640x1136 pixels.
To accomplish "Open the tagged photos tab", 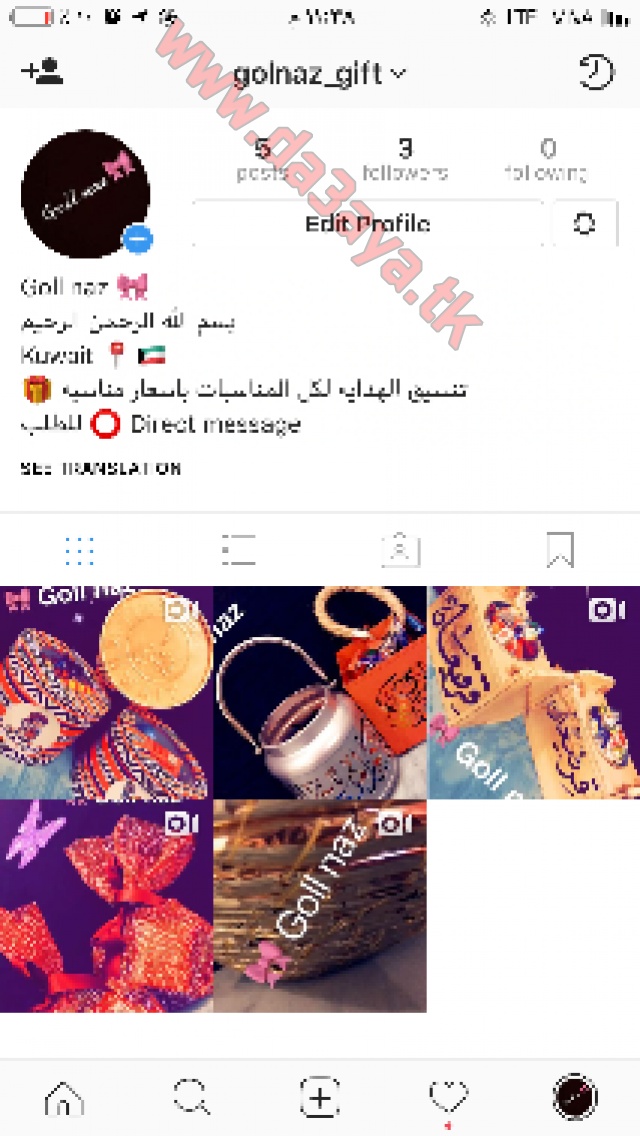I will 400,551.
